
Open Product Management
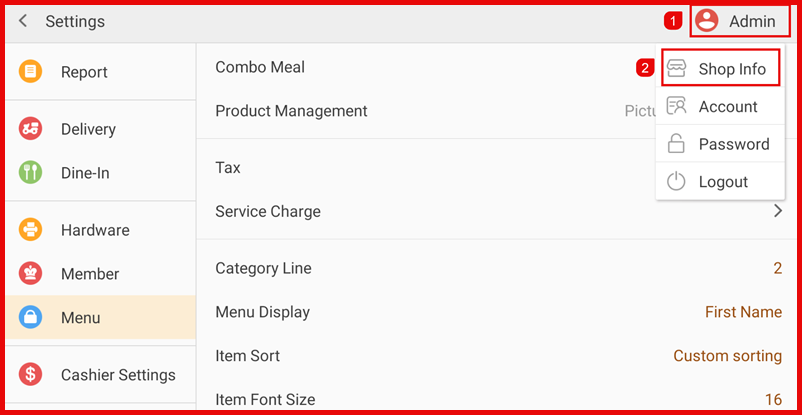[291, 111]
